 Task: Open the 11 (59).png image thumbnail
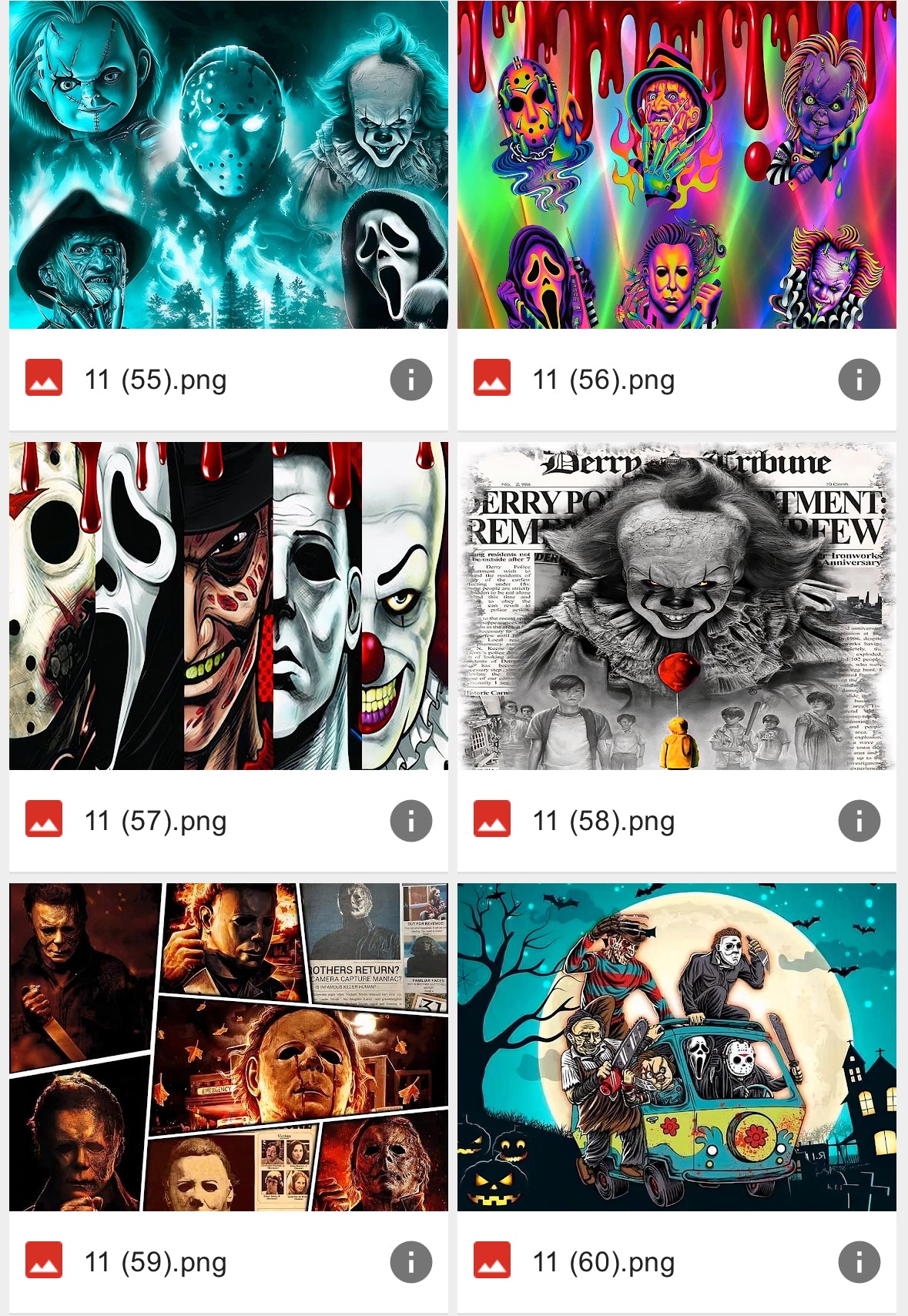(228, 1047)
